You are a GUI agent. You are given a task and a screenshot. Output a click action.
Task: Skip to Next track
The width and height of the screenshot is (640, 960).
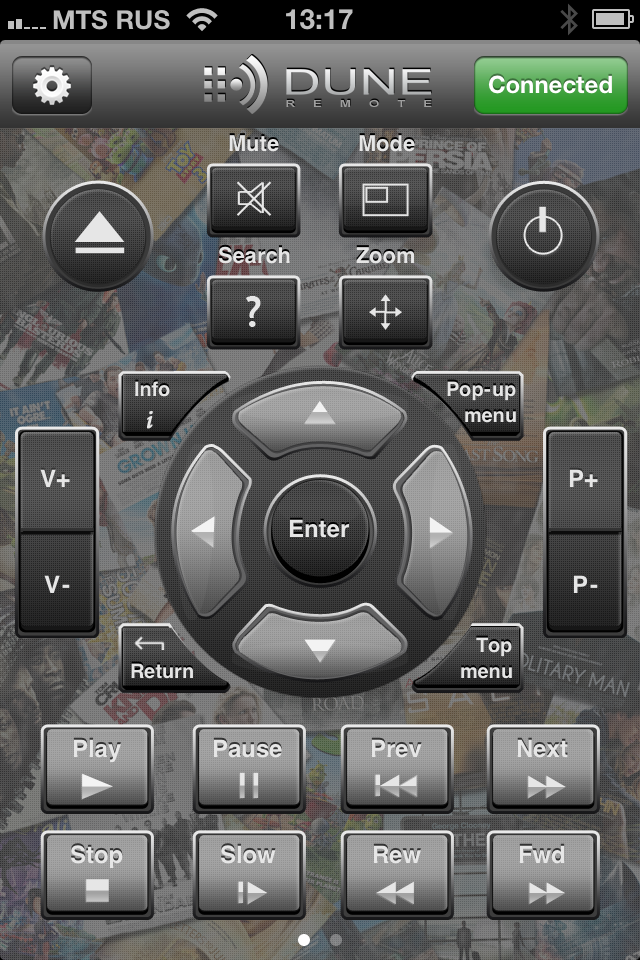point(543,768)
